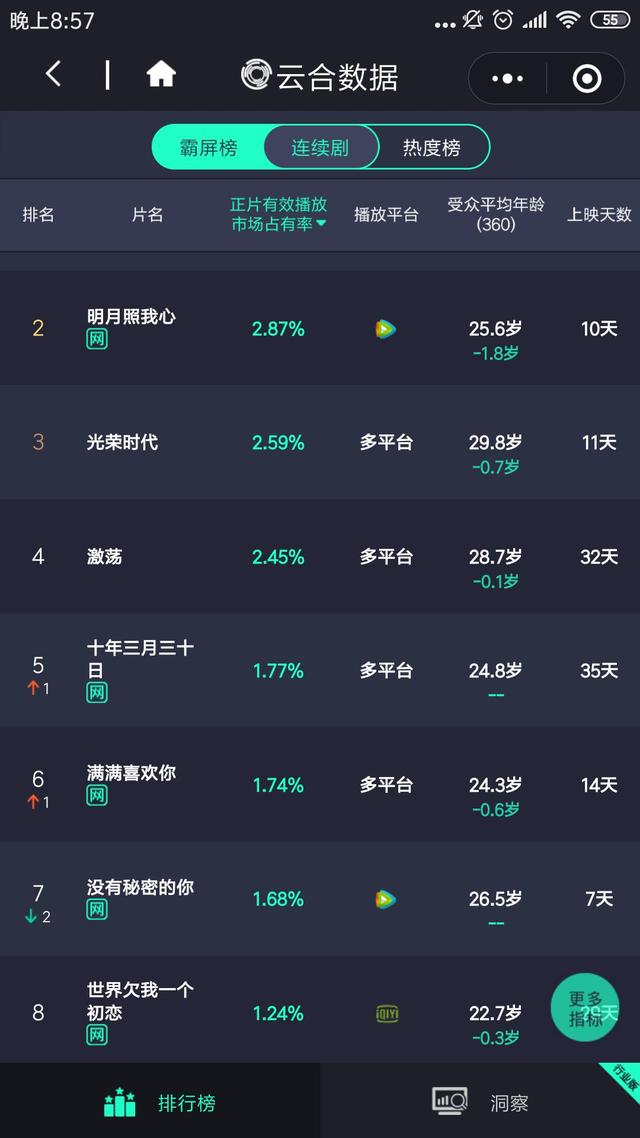
Task: Go back using the arrow icon
Action: [53, 74]
